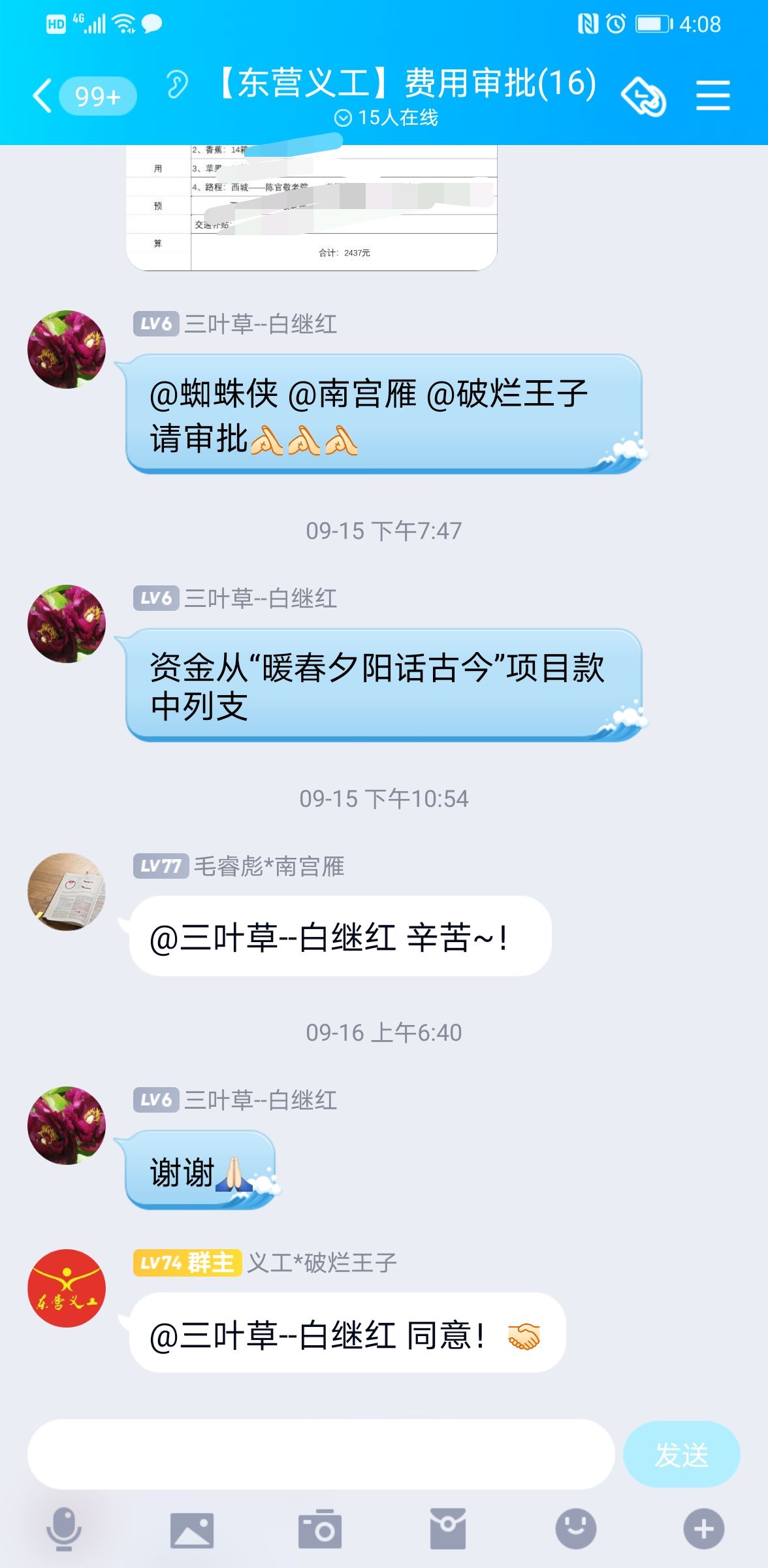View profile of 毛睿彪*南宫雁 avatar

coord(67,892)
